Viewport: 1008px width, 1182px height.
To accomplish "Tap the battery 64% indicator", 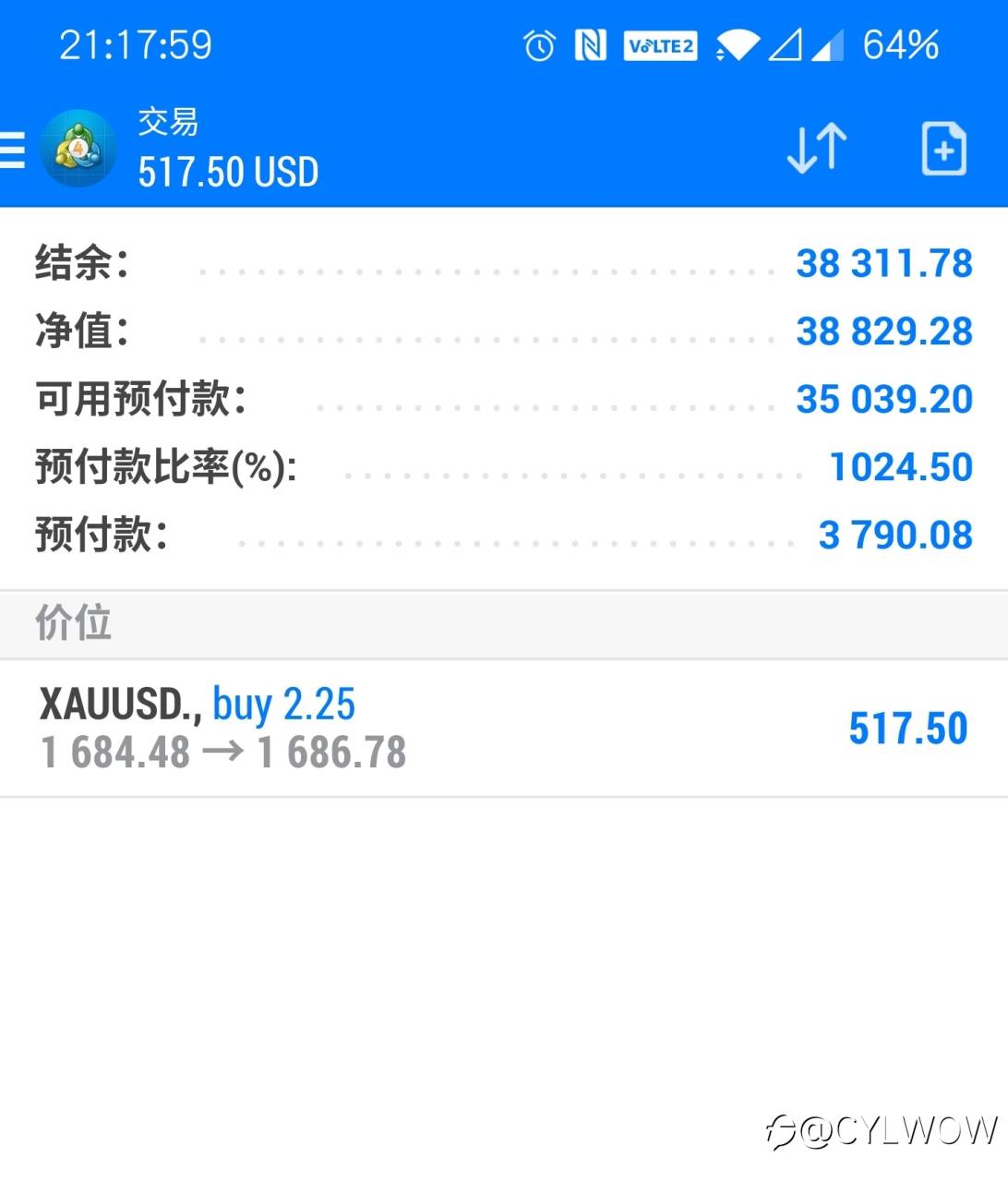I will point(900,42).
